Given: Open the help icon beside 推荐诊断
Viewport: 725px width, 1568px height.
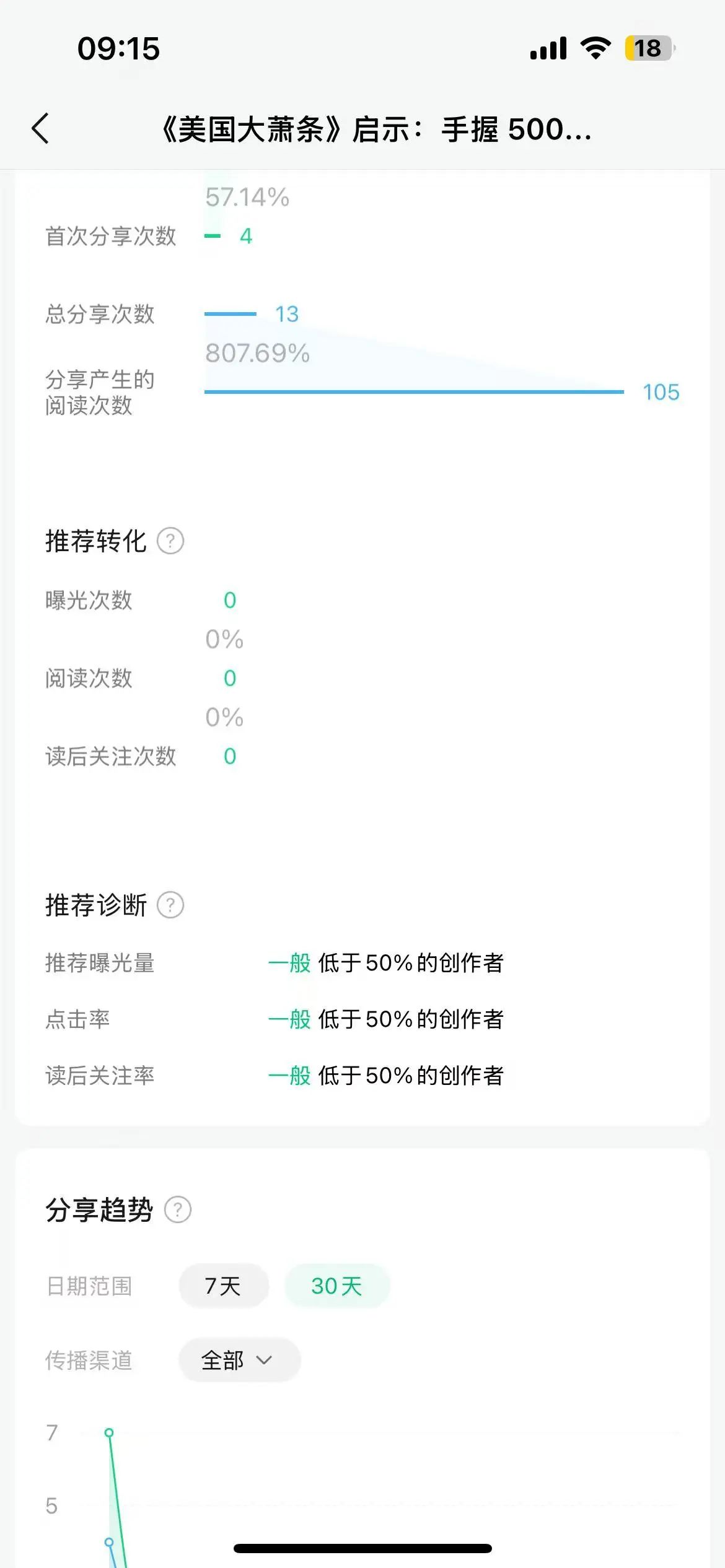Looking at the screenshot, I should point(170,905).
